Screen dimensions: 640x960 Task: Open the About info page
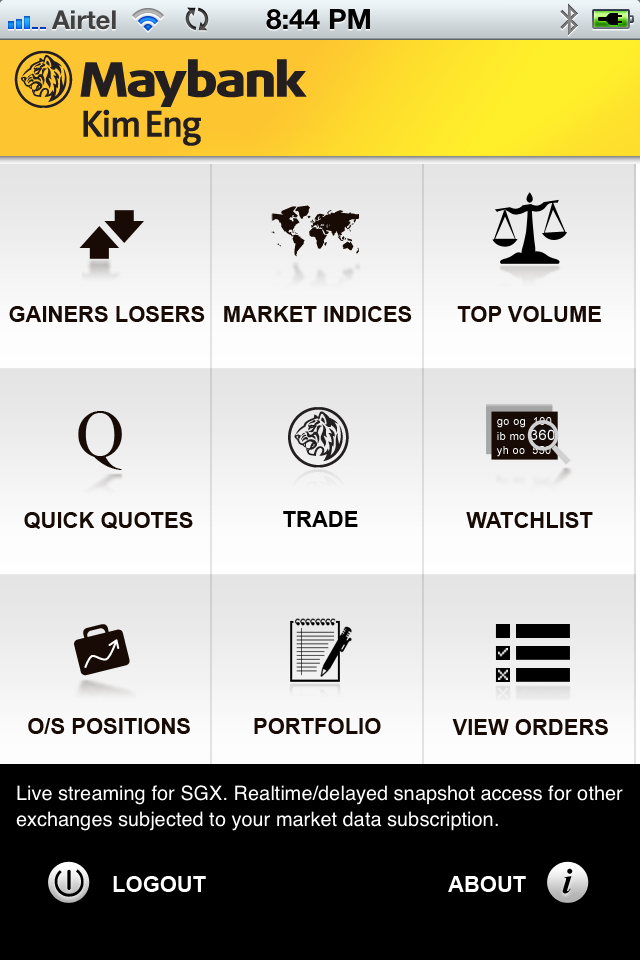point(517,884)
